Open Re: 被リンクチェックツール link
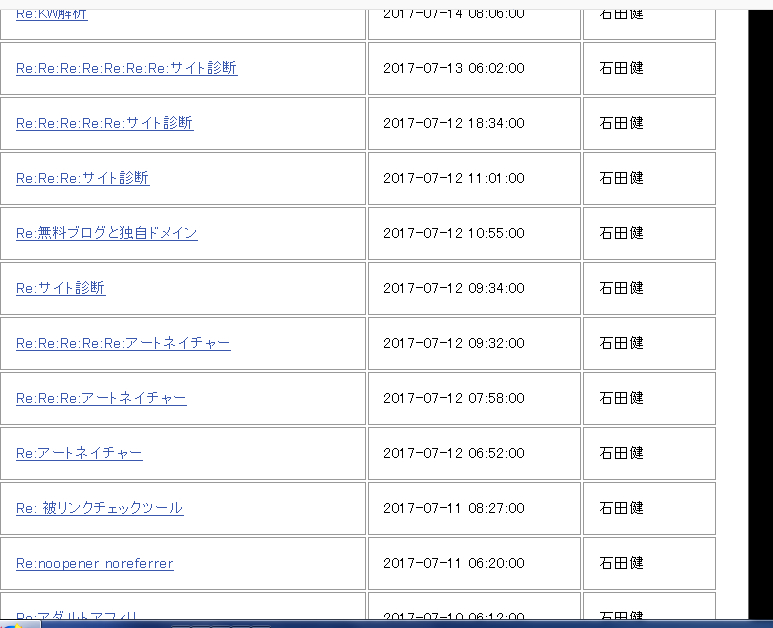Screen dimensions: 773x628 (x=99, y=508)
